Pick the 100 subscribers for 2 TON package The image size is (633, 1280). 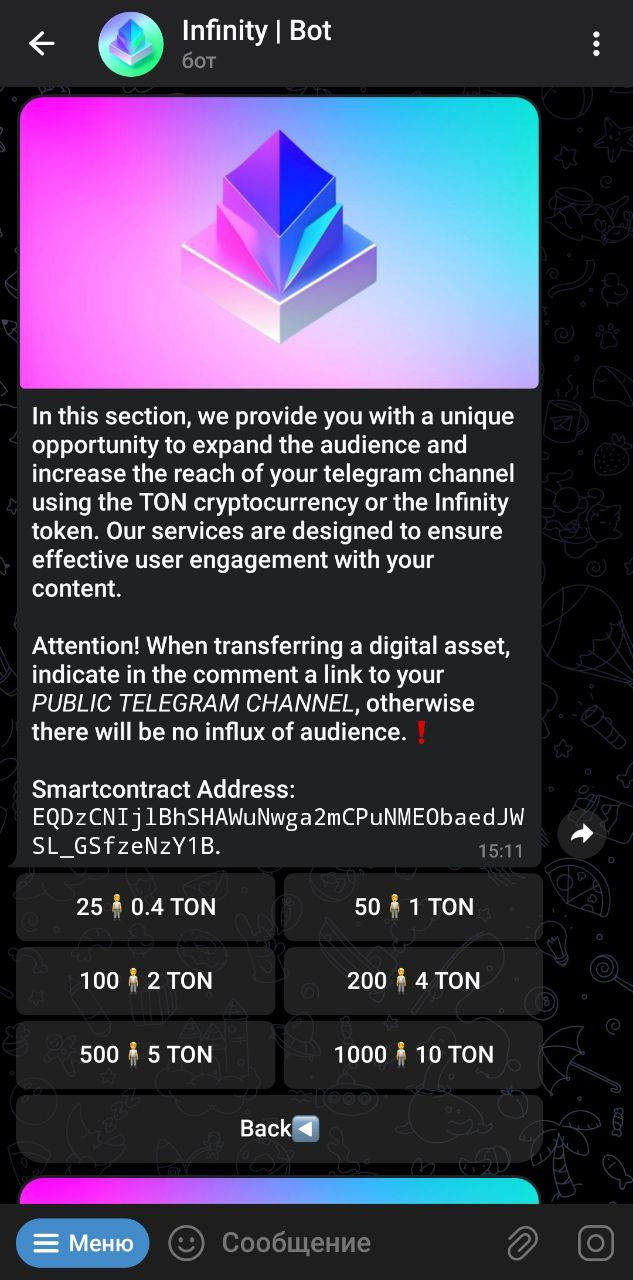coord(146,981)
